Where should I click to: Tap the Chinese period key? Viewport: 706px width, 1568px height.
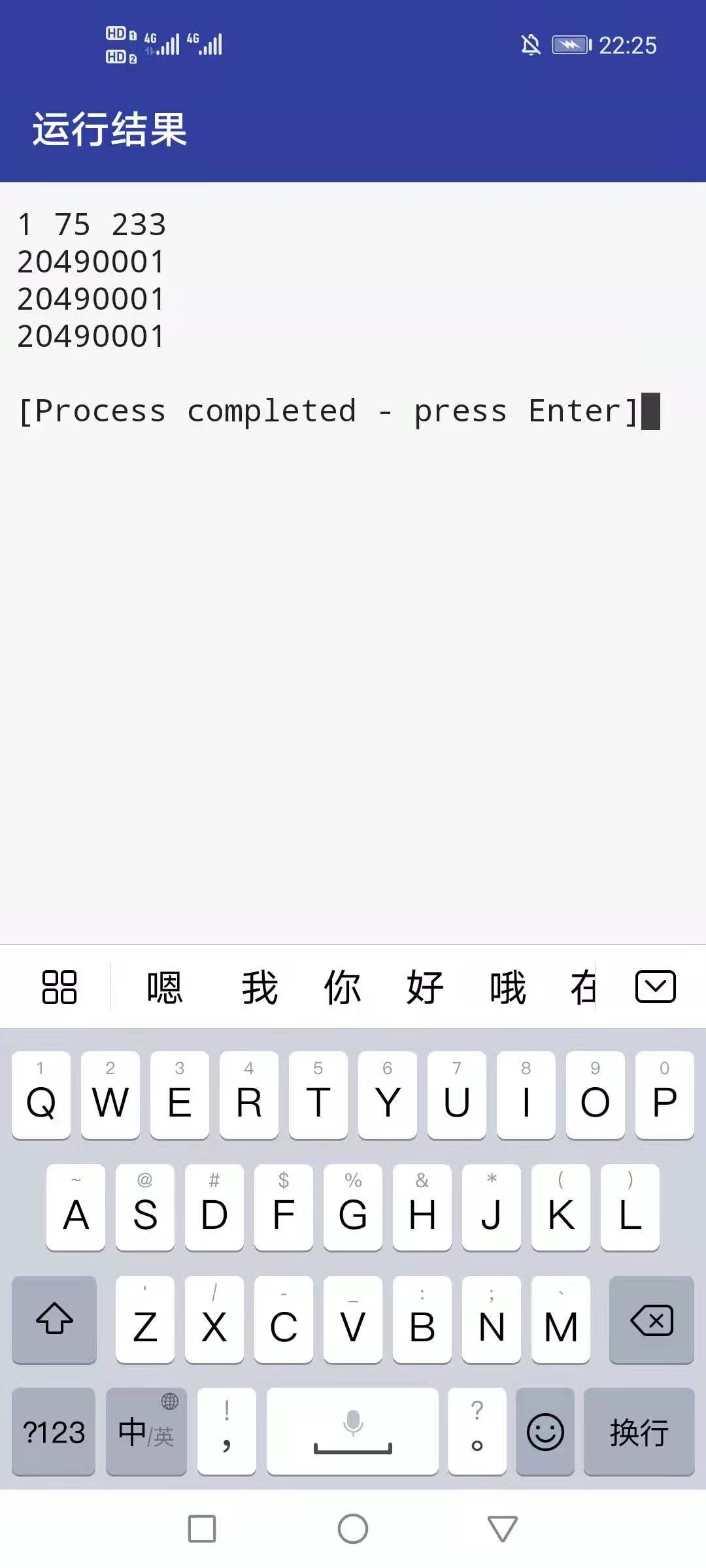click(x=477, y=1432)
